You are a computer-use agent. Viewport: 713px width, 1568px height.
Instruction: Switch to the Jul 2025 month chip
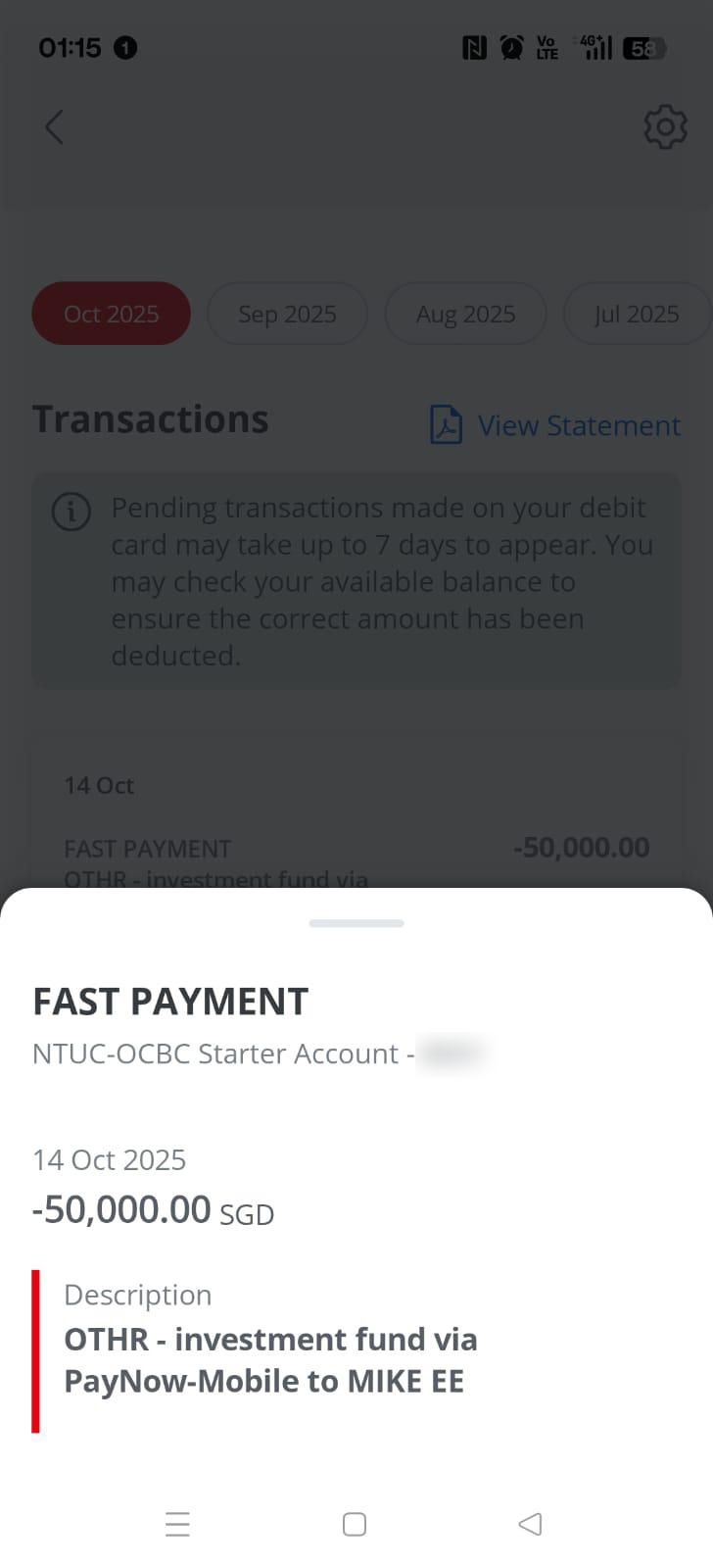[637, 314]
